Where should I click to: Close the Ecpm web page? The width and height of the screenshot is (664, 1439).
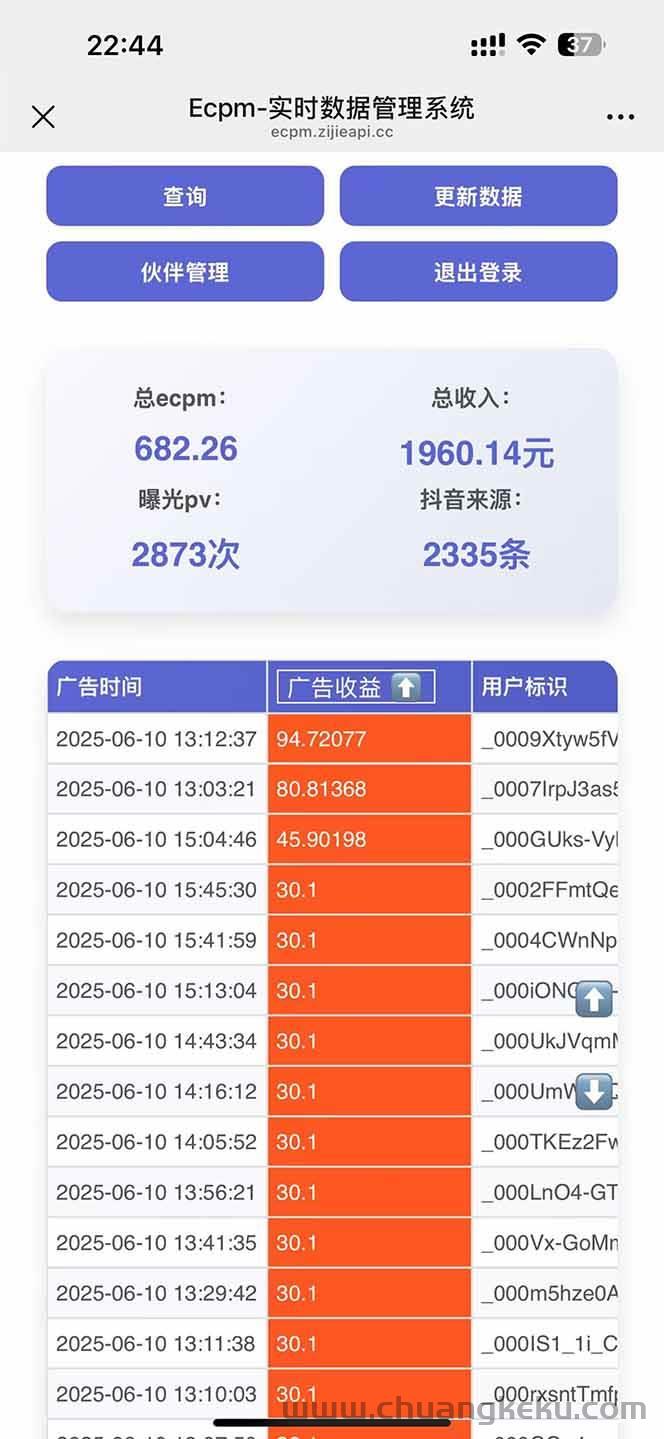coord(43,117)
